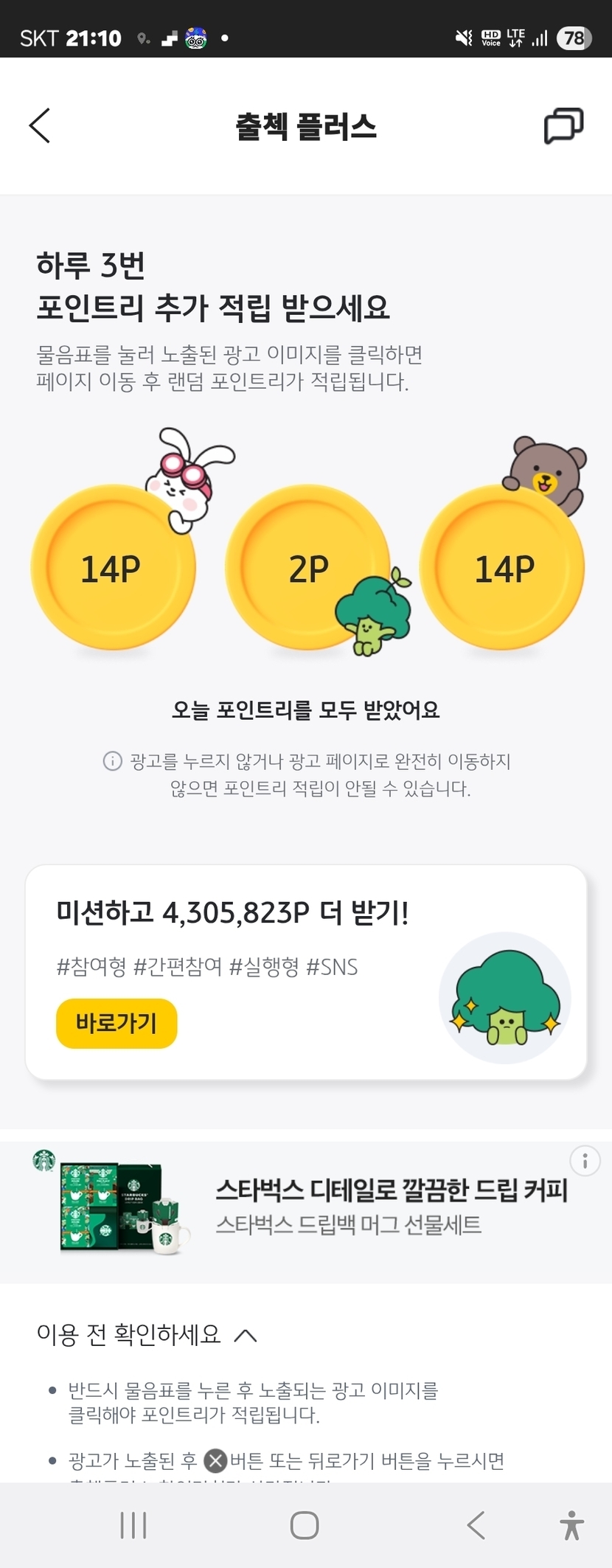Open the ad info icon on the Starbucks banner
Screen dimensions: 612x1568
(585, 1161)
